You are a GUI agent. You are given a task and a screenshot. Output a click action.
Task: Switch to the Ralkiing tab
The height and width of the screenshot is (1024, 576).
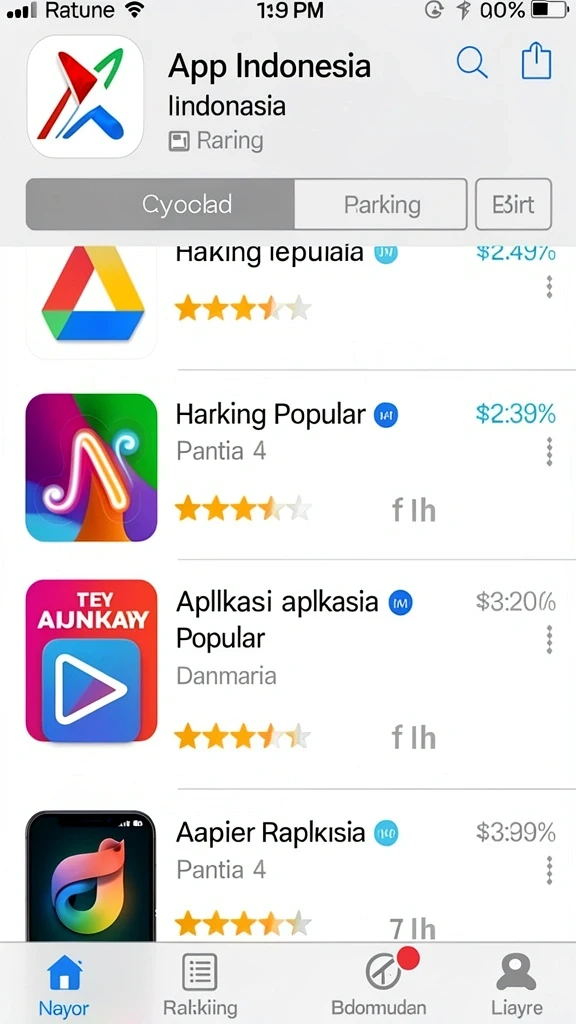(200, 985)
